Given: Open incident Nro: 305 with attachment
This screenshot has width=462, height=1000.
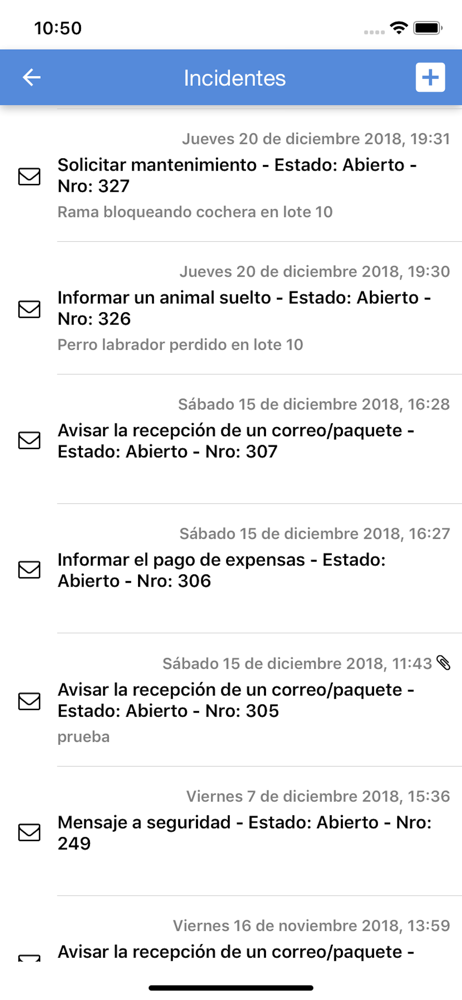Looking at the screenshot, I should [231, 700].
